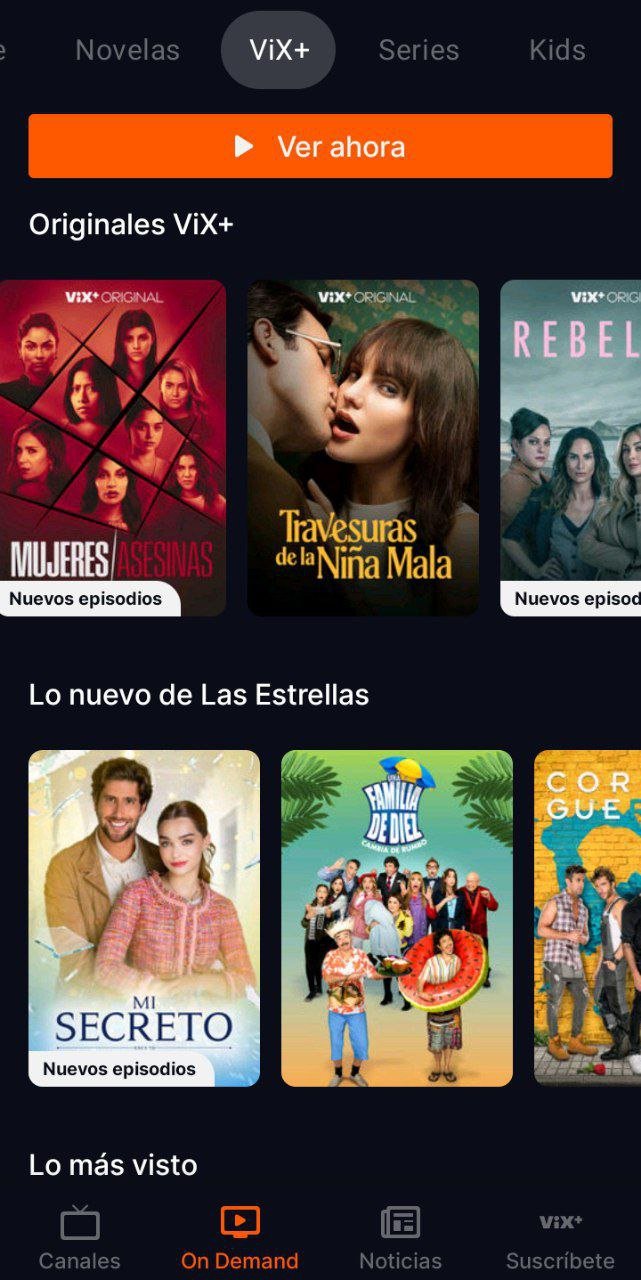Select On Demand in bottom navigation
The width and height of the screenshot is (641, 1280).
pos(240,1238)
